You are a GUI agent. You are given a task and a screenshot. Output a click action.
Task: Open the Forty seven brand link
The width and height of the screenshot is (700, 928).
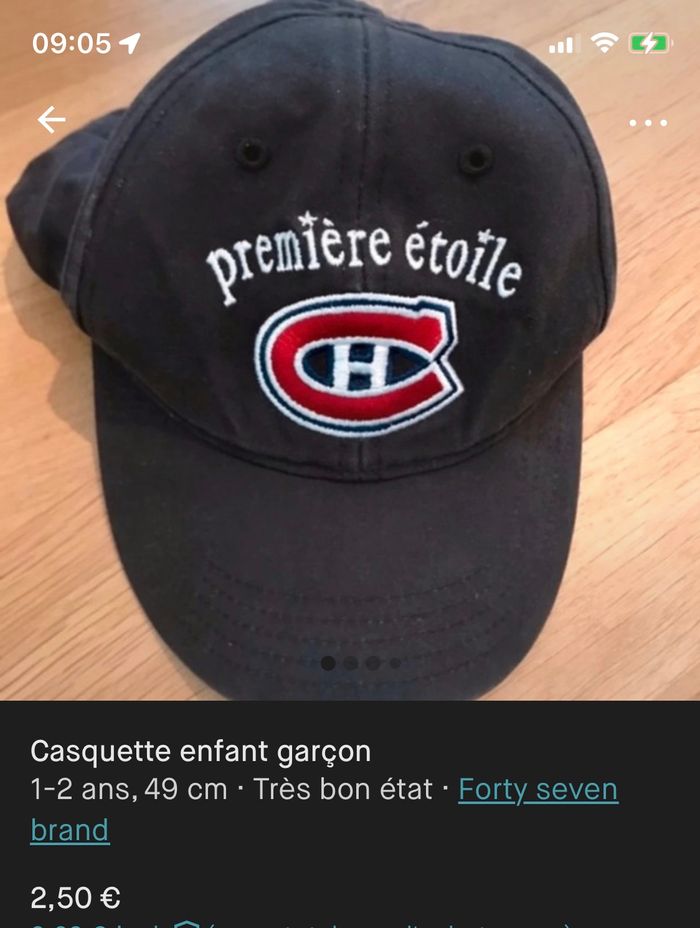click(537, 790)
